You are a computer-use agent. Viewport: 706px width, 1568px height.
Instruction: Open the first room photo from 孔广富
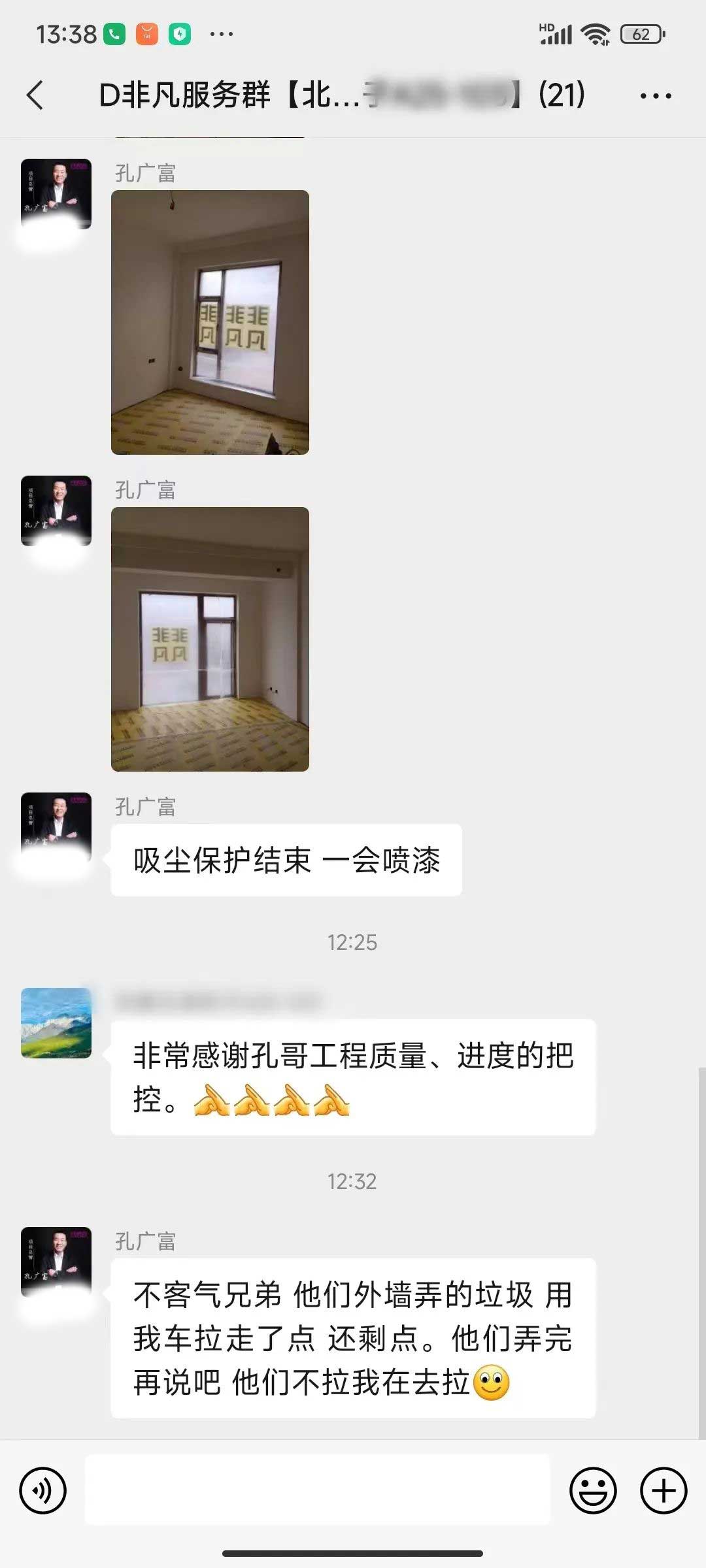click(210, 322)
